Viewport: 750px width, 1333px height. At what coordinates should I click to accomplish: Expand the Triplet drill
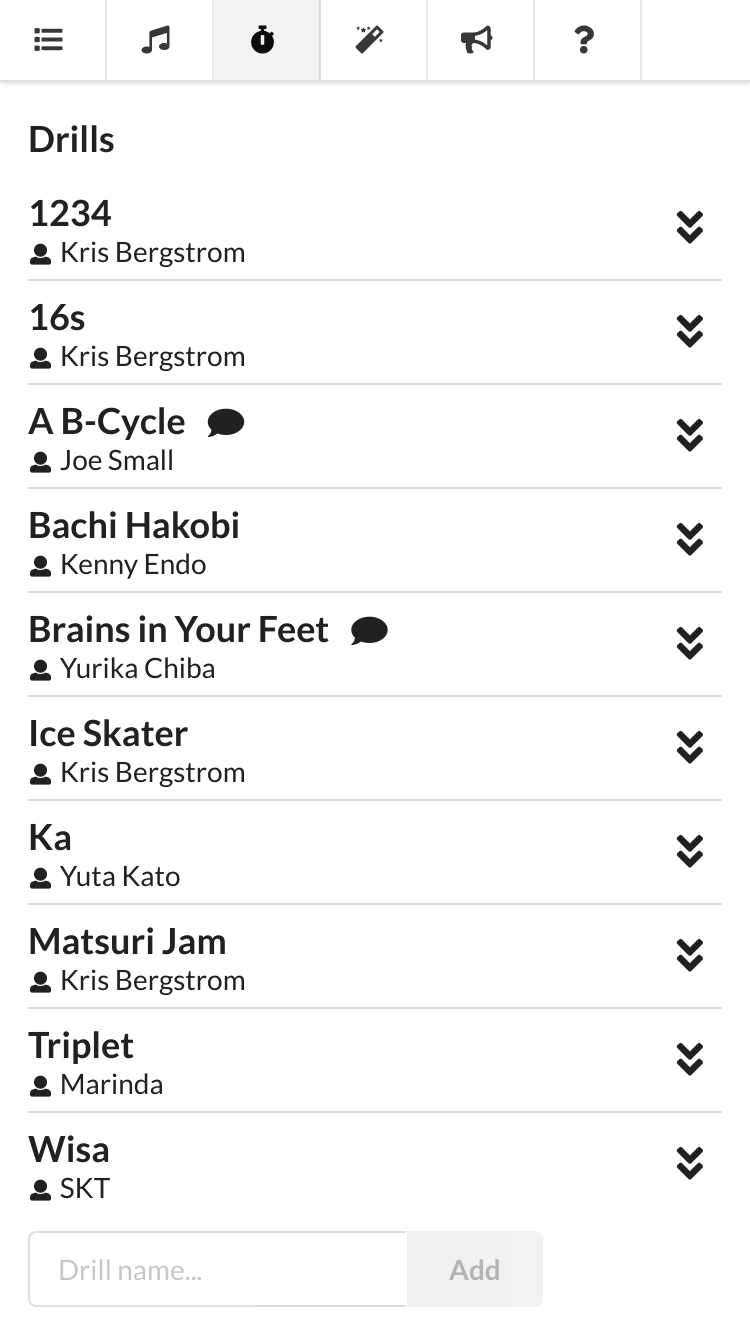[x=690, y=1060]
